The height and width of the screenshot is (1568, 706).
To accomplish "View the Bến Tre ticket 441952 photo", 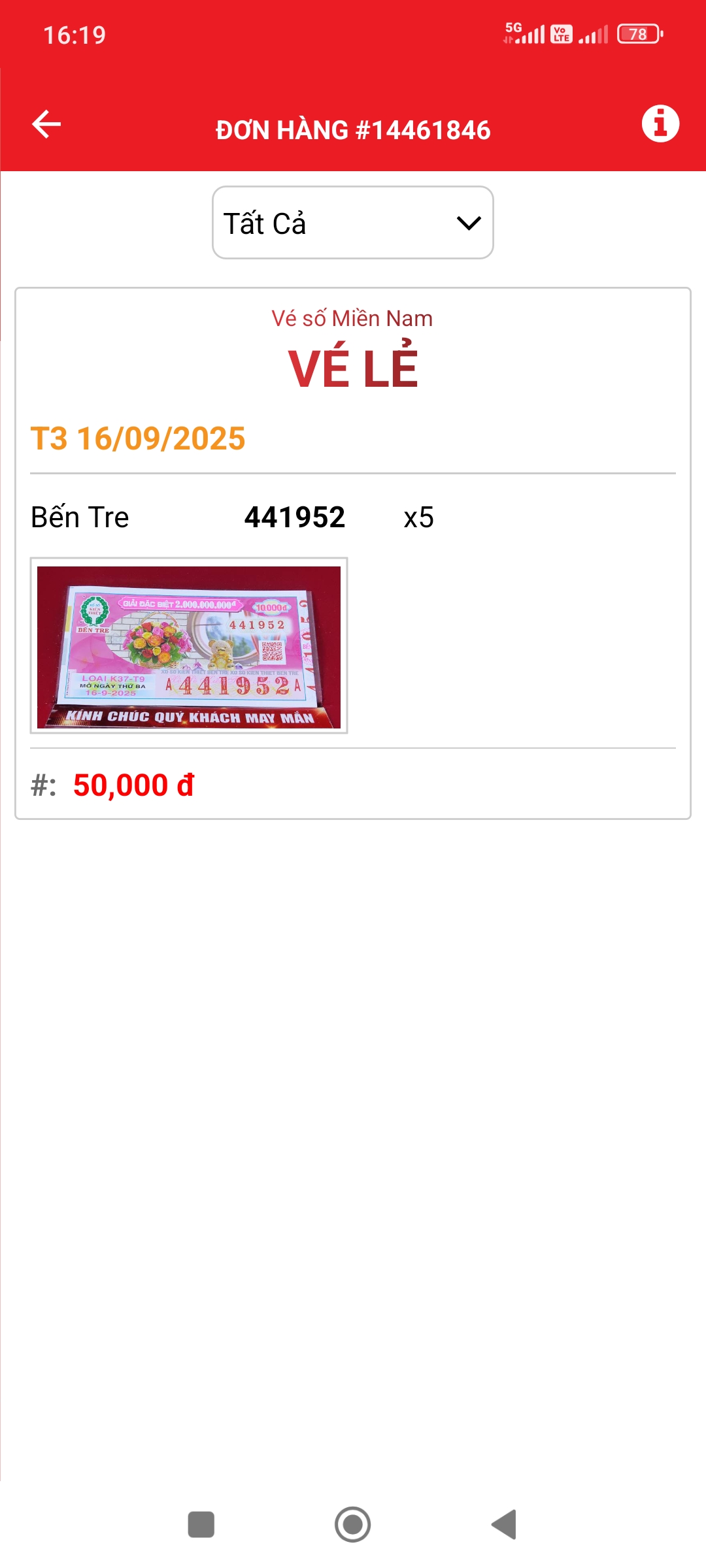I will pyautogui.click(x=189, y=645).
